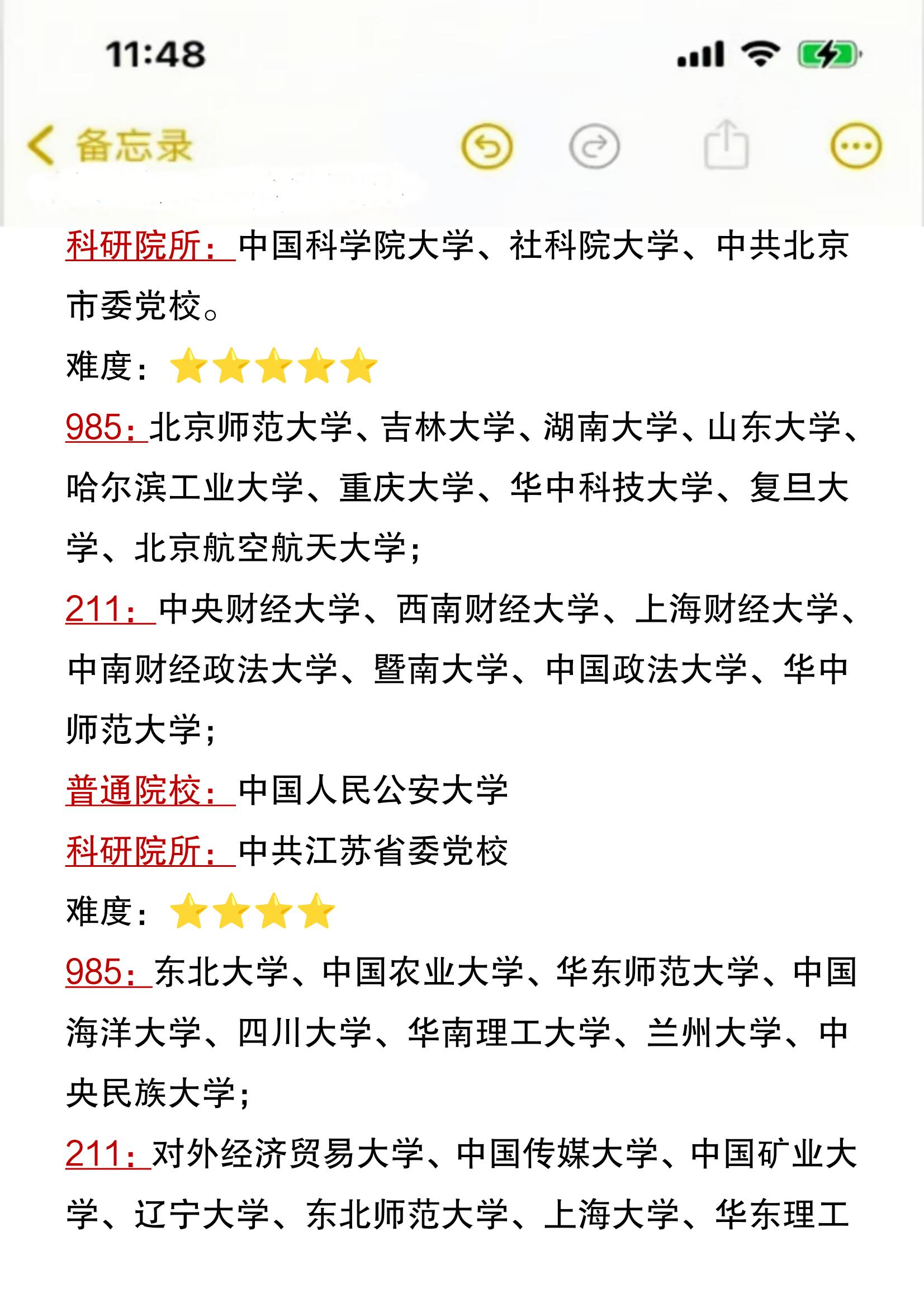The height and width of the screenshot is (1307, 924).
Task: Tap the Wi-Fi icon in the status bar
Action: tap(761, 53)
